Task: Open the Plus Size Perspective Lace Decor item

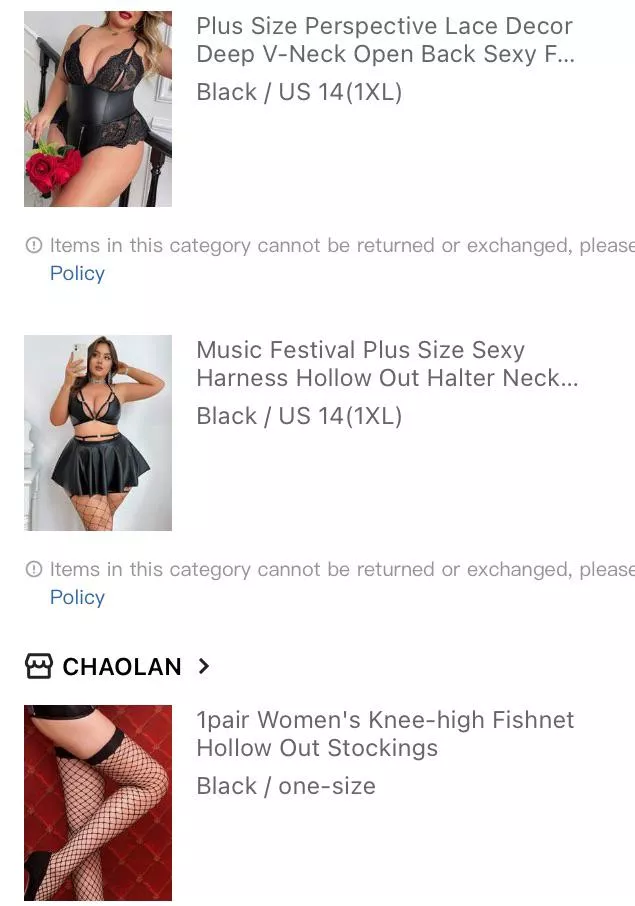Action: (x=385, y=40)
